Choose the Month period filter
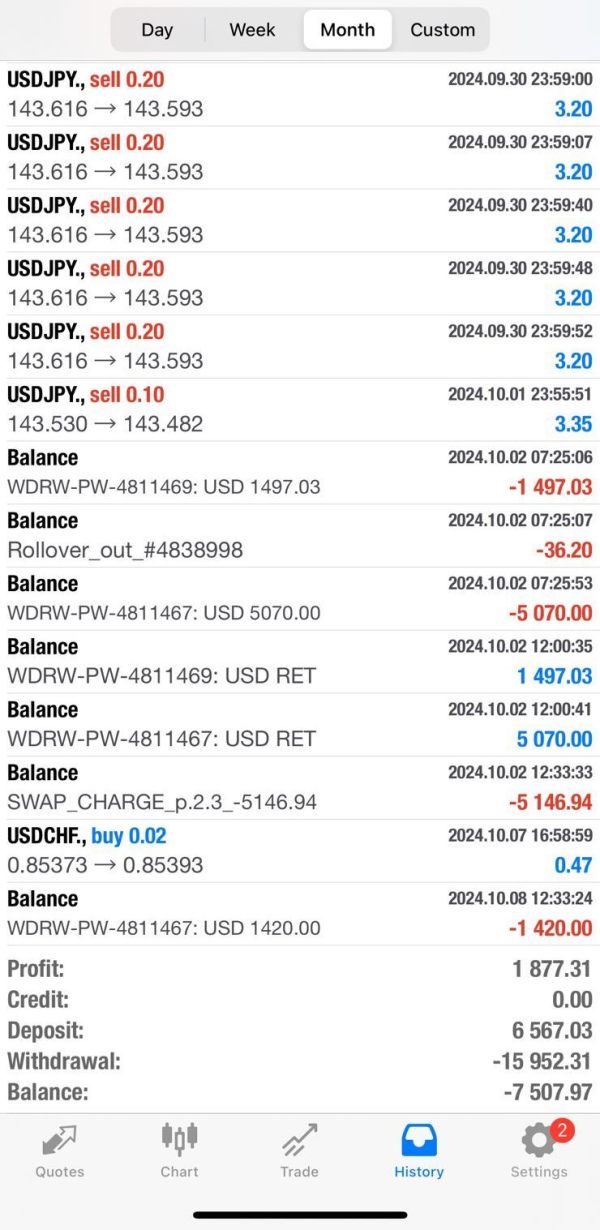 pos(347,30)
